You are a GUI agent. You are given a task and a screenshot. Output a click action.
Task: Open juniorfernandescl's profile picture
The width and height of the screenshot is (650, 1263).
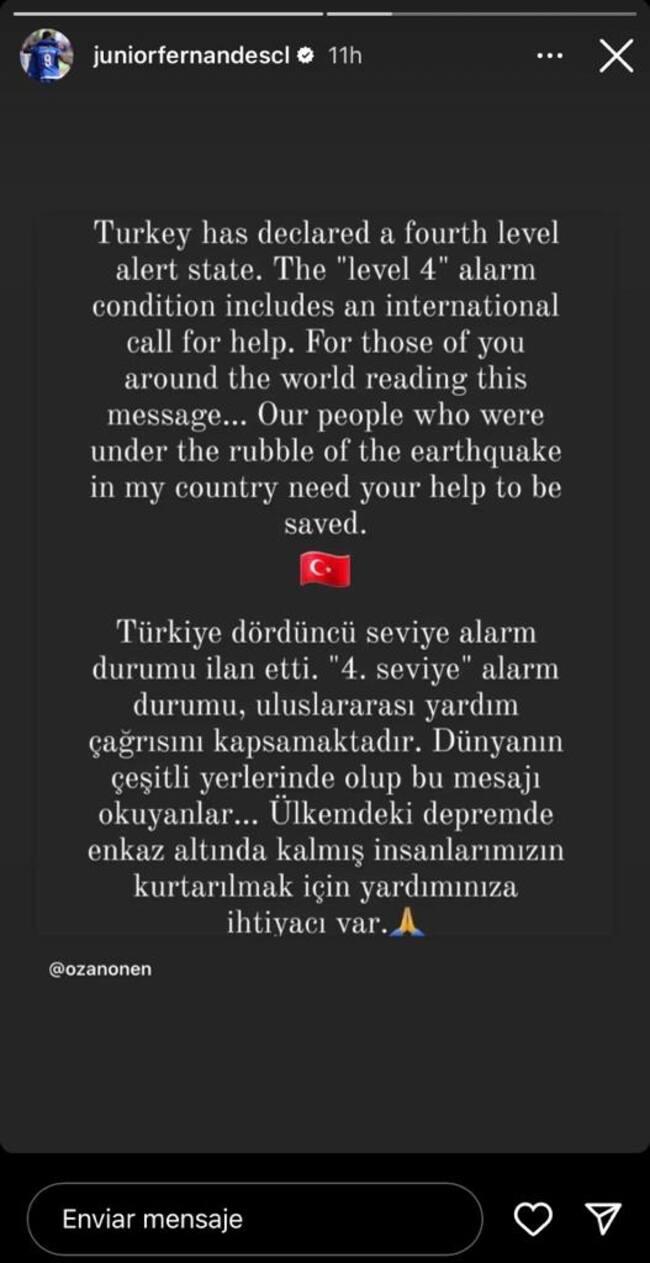click(46, 56)
